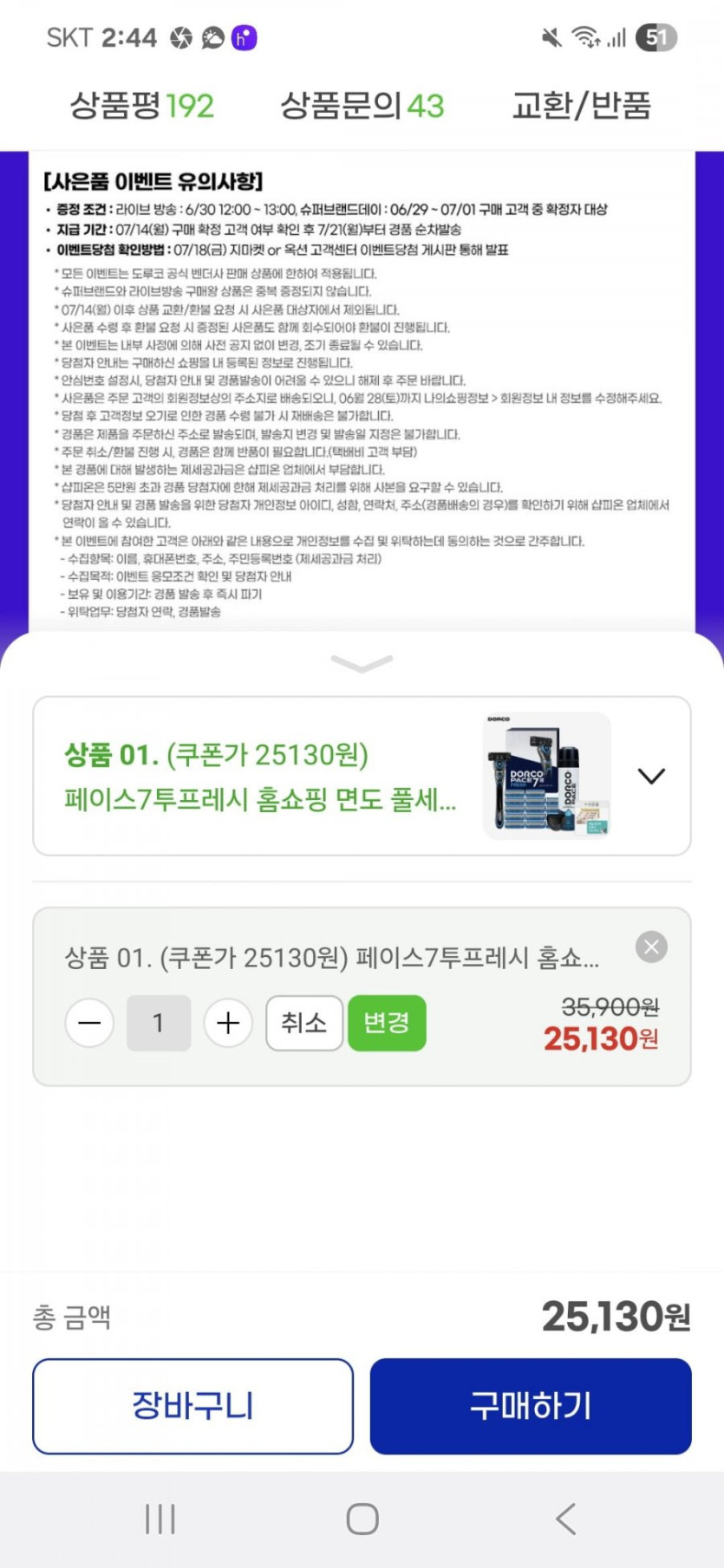The width and height of the screenshot is (724, 1568).
Task: Remove the selected 상품 01 item
Action: 651,947
